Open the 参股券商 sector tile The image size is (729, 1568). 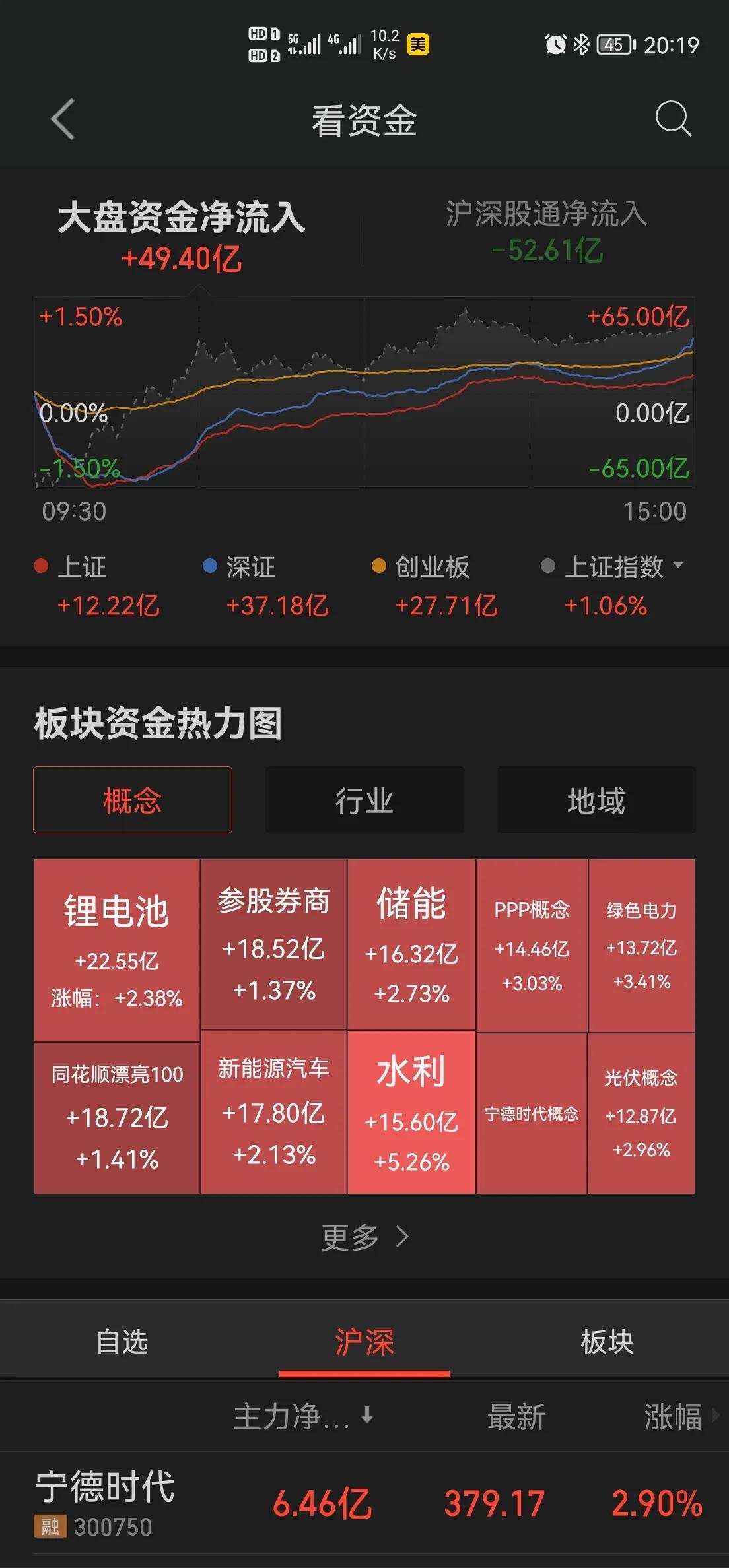click(273, 944)
